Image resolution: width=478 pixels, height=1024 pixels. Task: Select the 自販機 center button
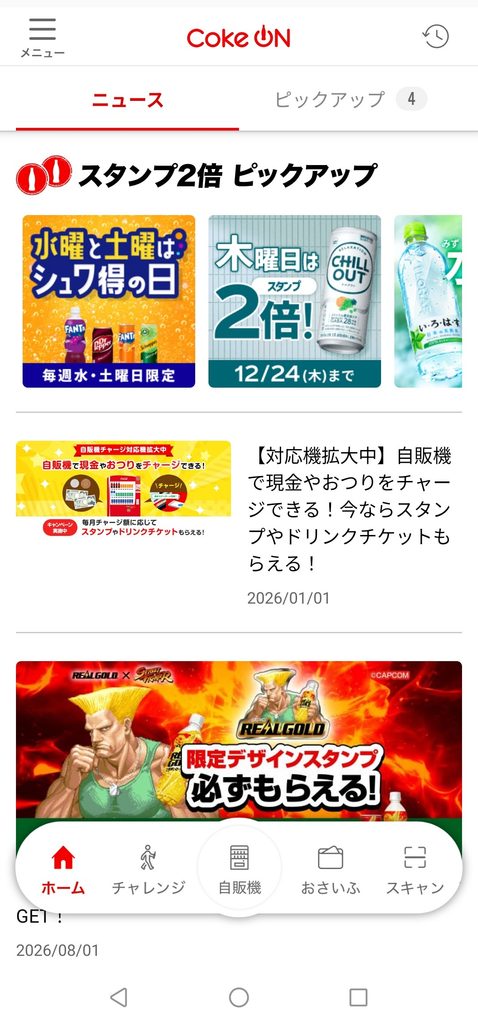tap(240, 869)
